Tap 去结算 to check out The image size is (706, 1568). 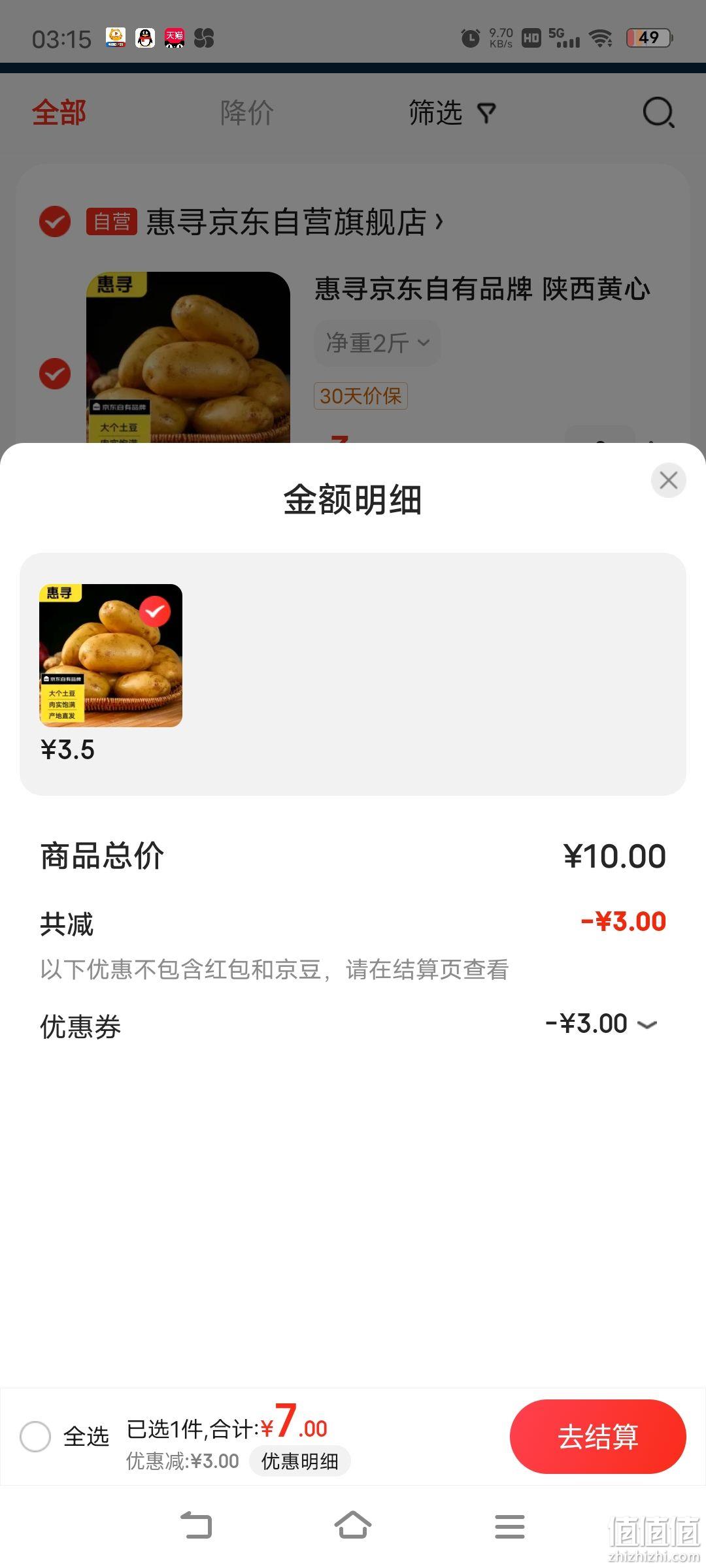[x=597, y=1437]
